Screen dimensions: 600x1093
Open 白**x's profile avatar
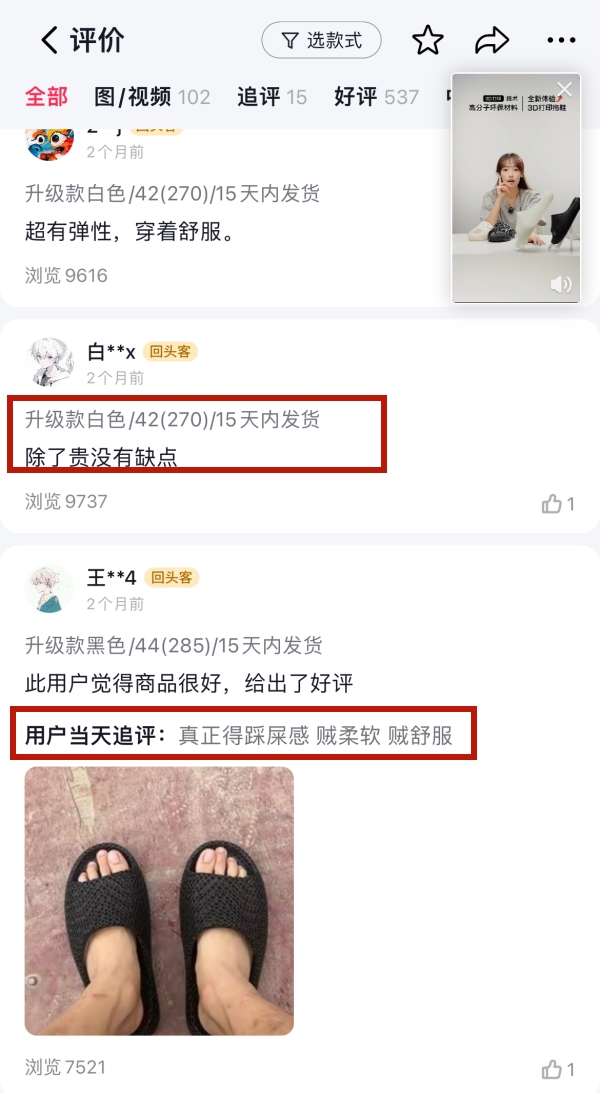pos(49,362)
